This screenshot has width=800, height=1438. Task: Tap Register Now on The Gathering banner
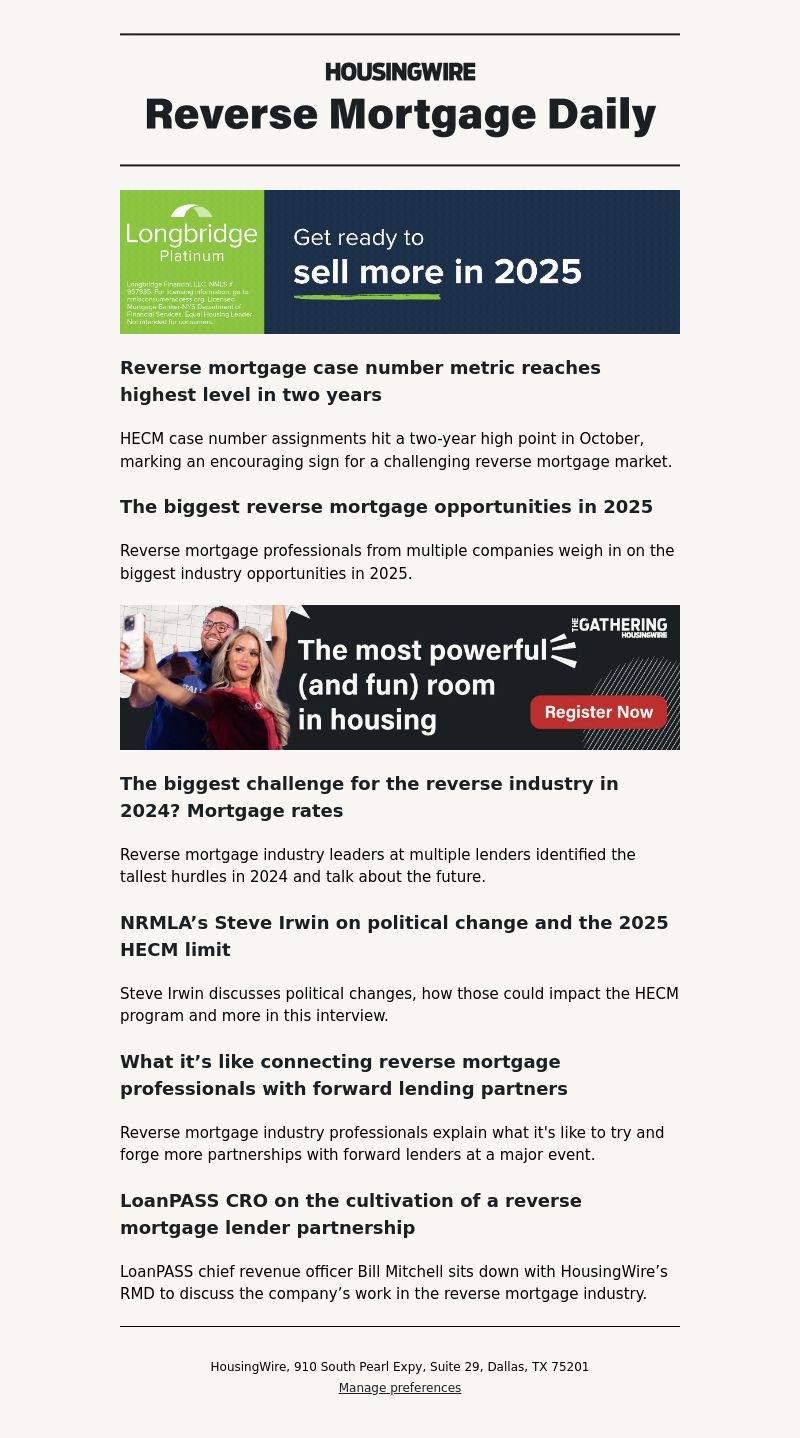pyautogui.click(x=598, y=712)
